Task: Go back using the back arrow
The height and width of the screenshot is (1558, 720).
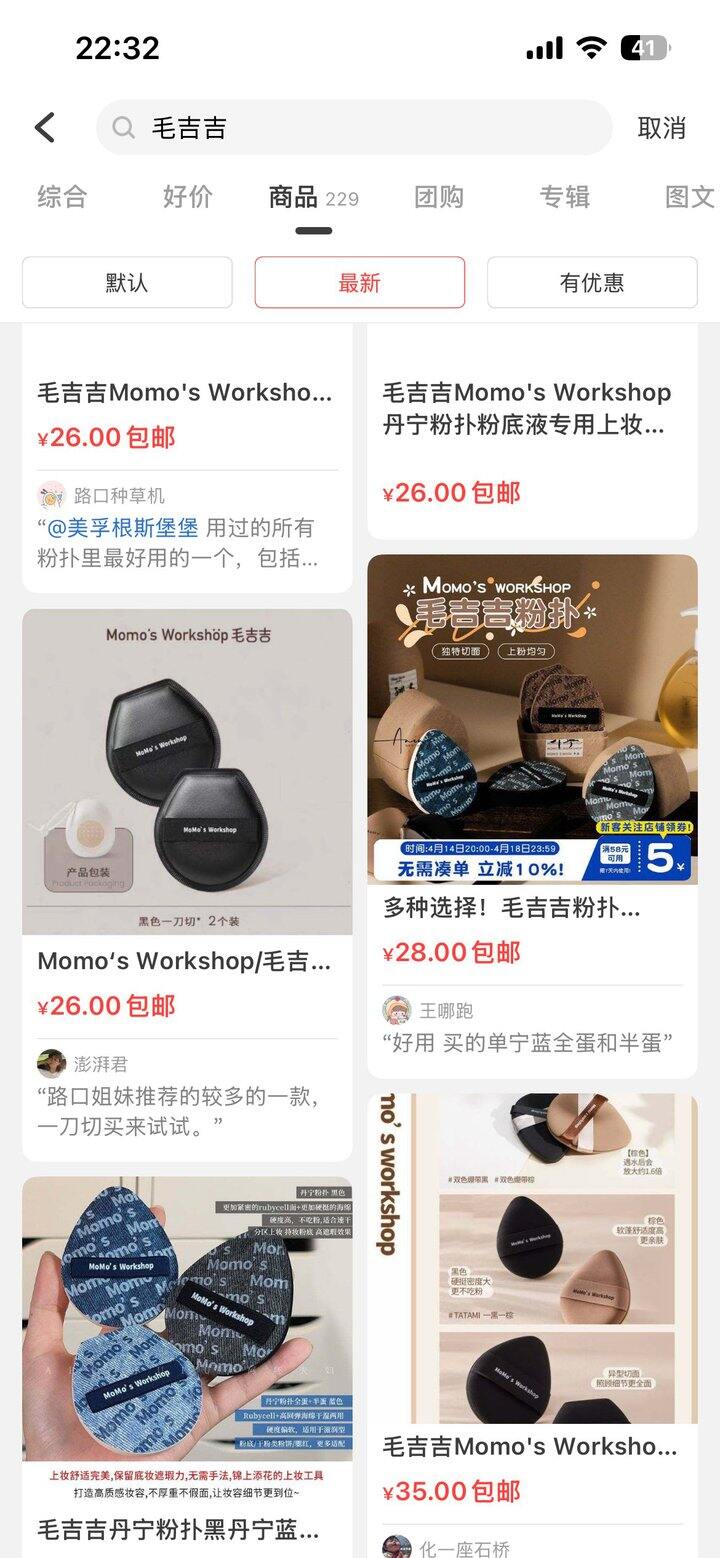Action: (45, 128)
